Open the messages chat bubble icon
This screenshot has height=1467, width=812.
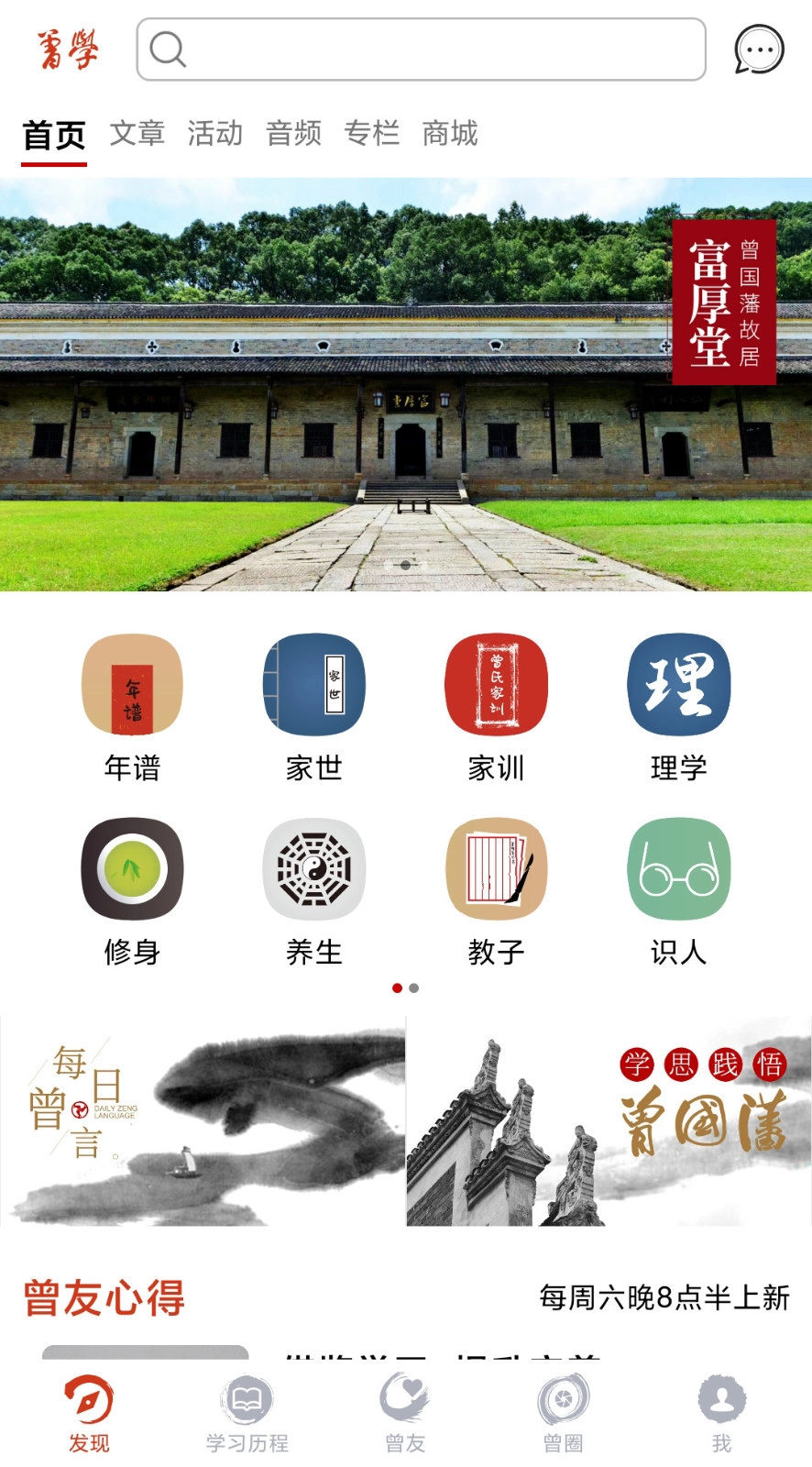tap(759, 50)
